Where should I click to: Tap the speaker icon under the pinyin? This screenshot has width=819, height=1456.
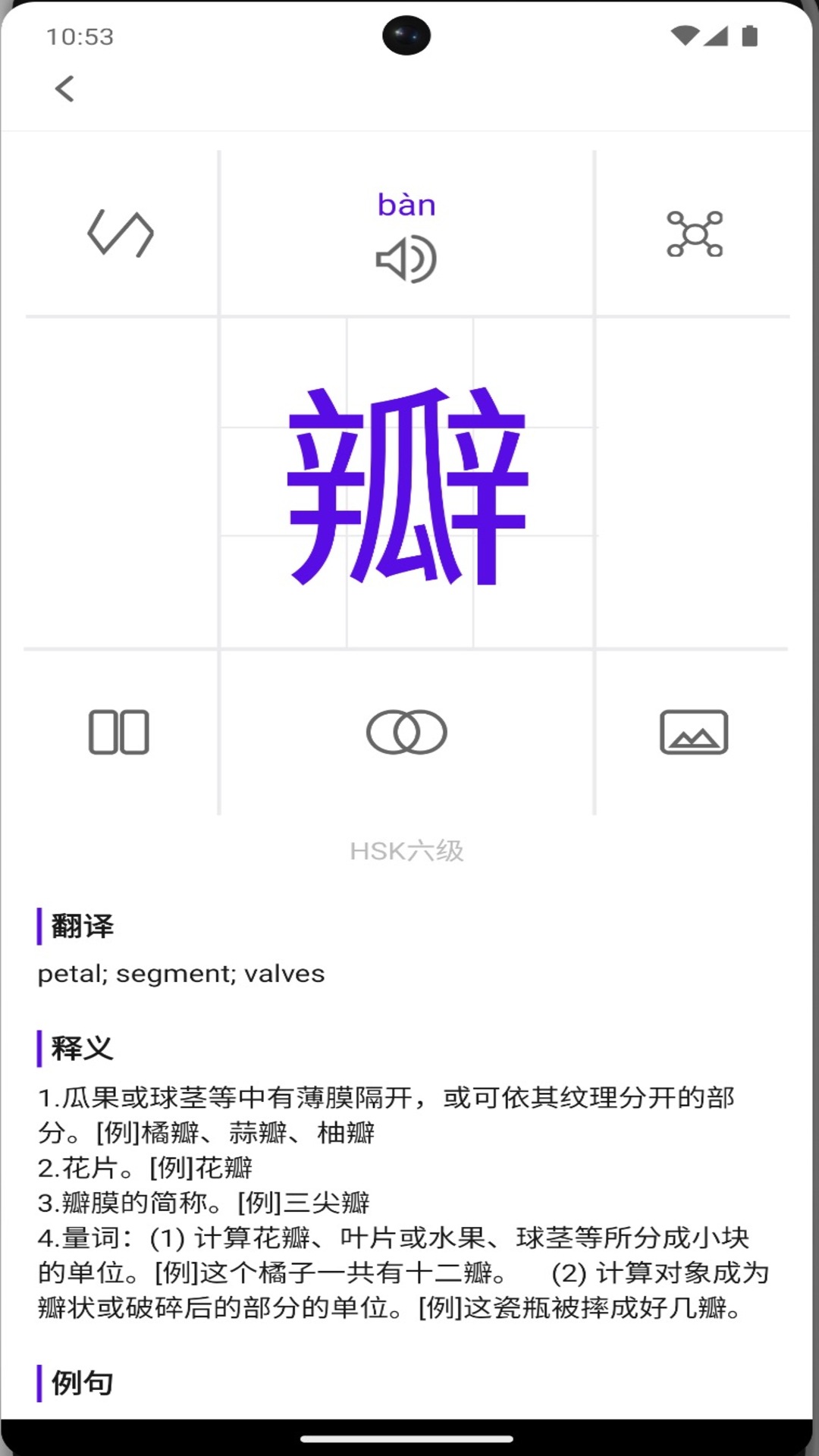(x=407, y=259)
